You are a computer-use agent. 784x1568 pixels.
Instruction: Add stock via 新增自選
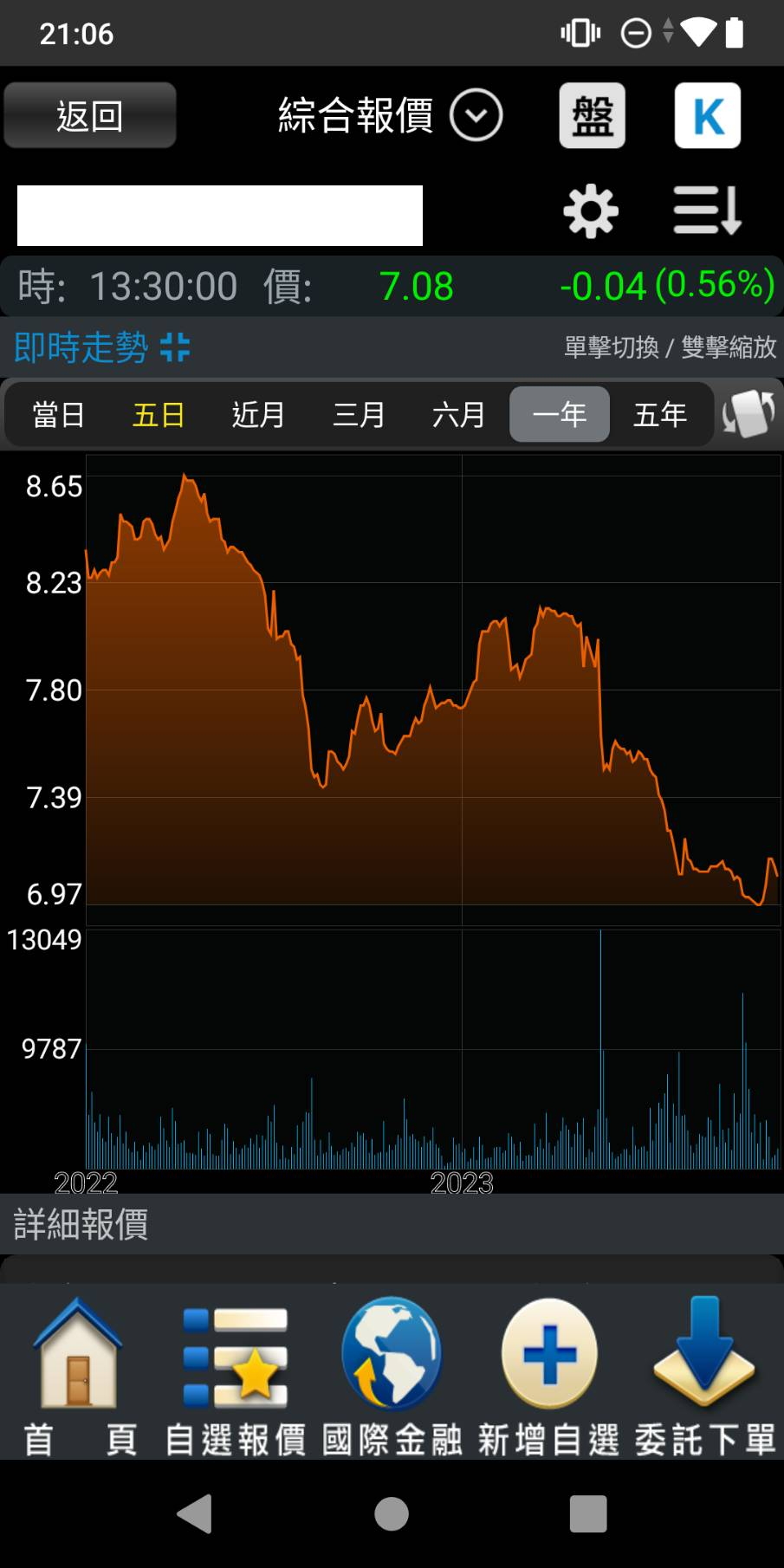(548, 1377)
